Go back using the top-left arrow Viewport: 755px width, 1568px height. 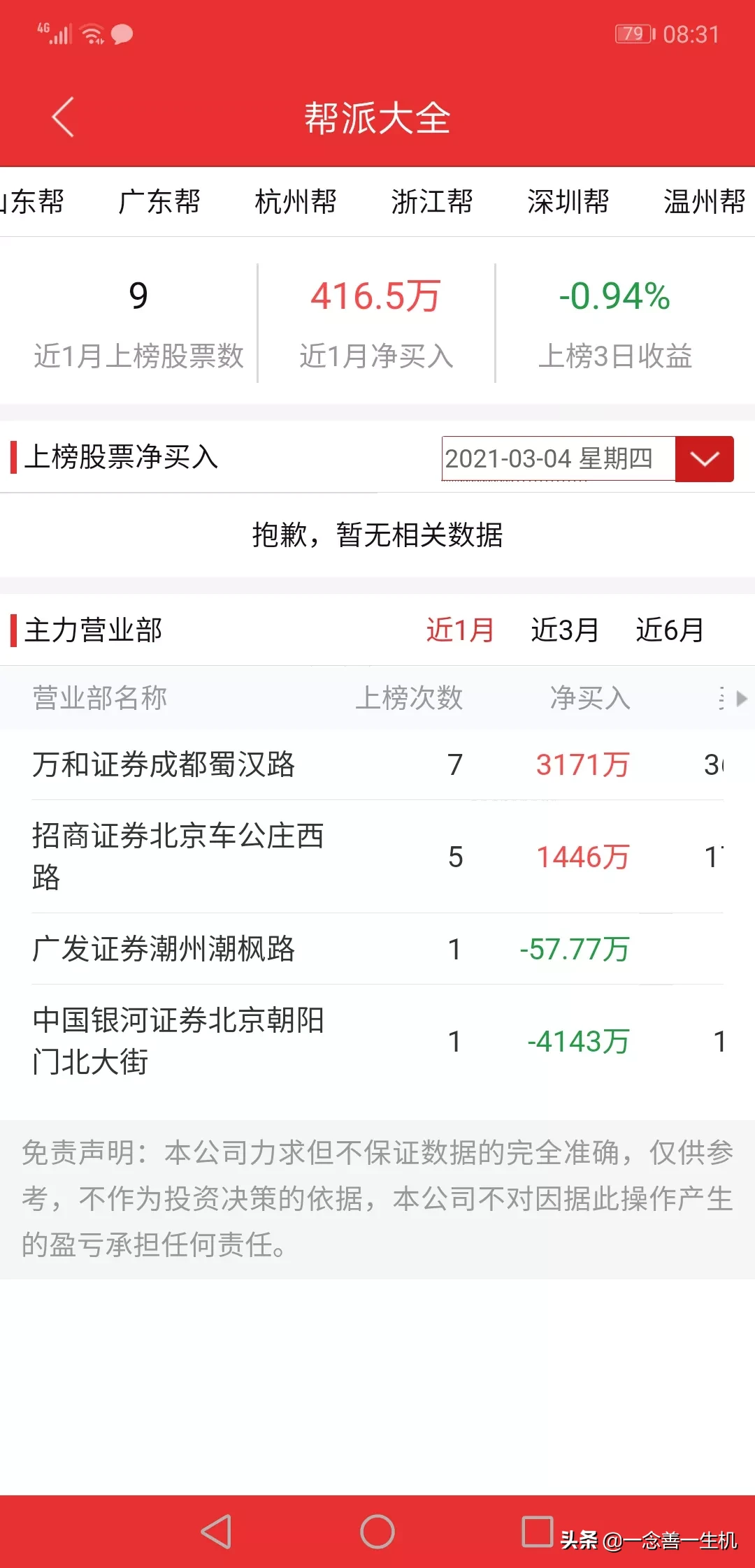[64, 117]
